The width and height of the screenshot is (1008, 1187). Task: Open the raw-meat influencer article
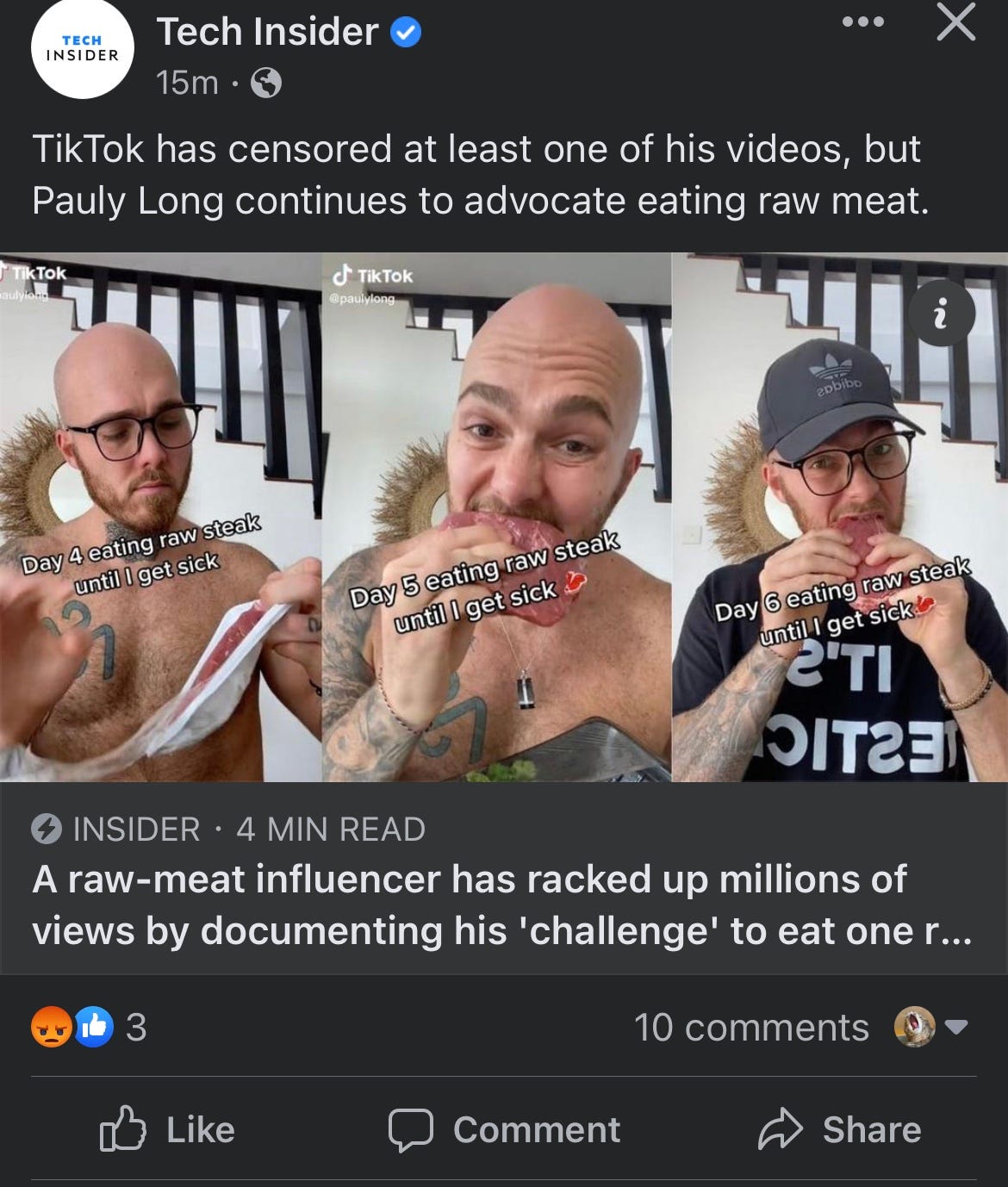503,904
